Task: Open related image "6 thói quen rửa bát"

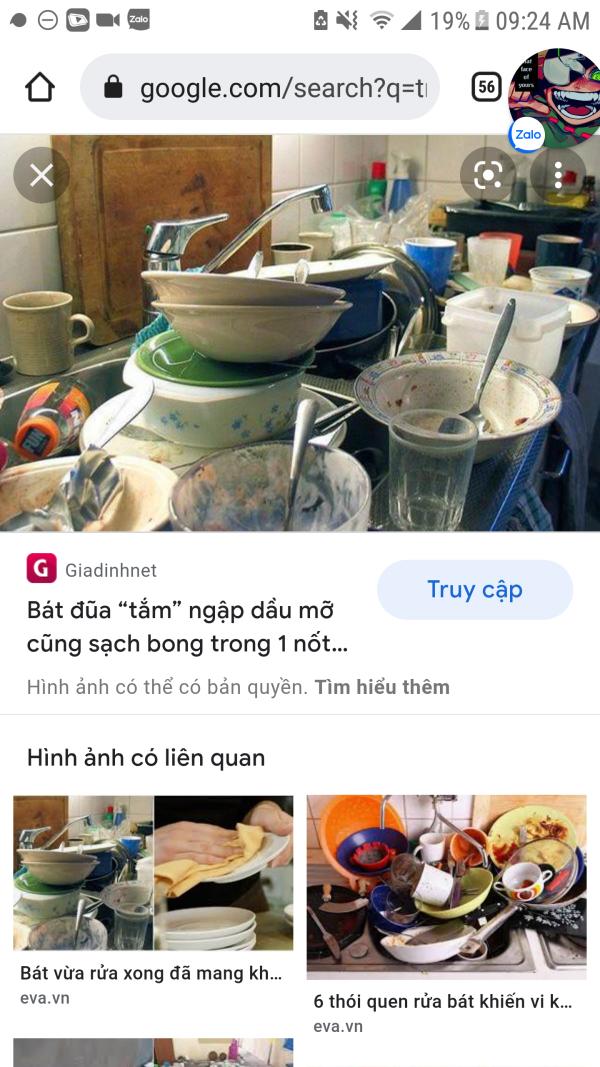Action: point(446,887)
